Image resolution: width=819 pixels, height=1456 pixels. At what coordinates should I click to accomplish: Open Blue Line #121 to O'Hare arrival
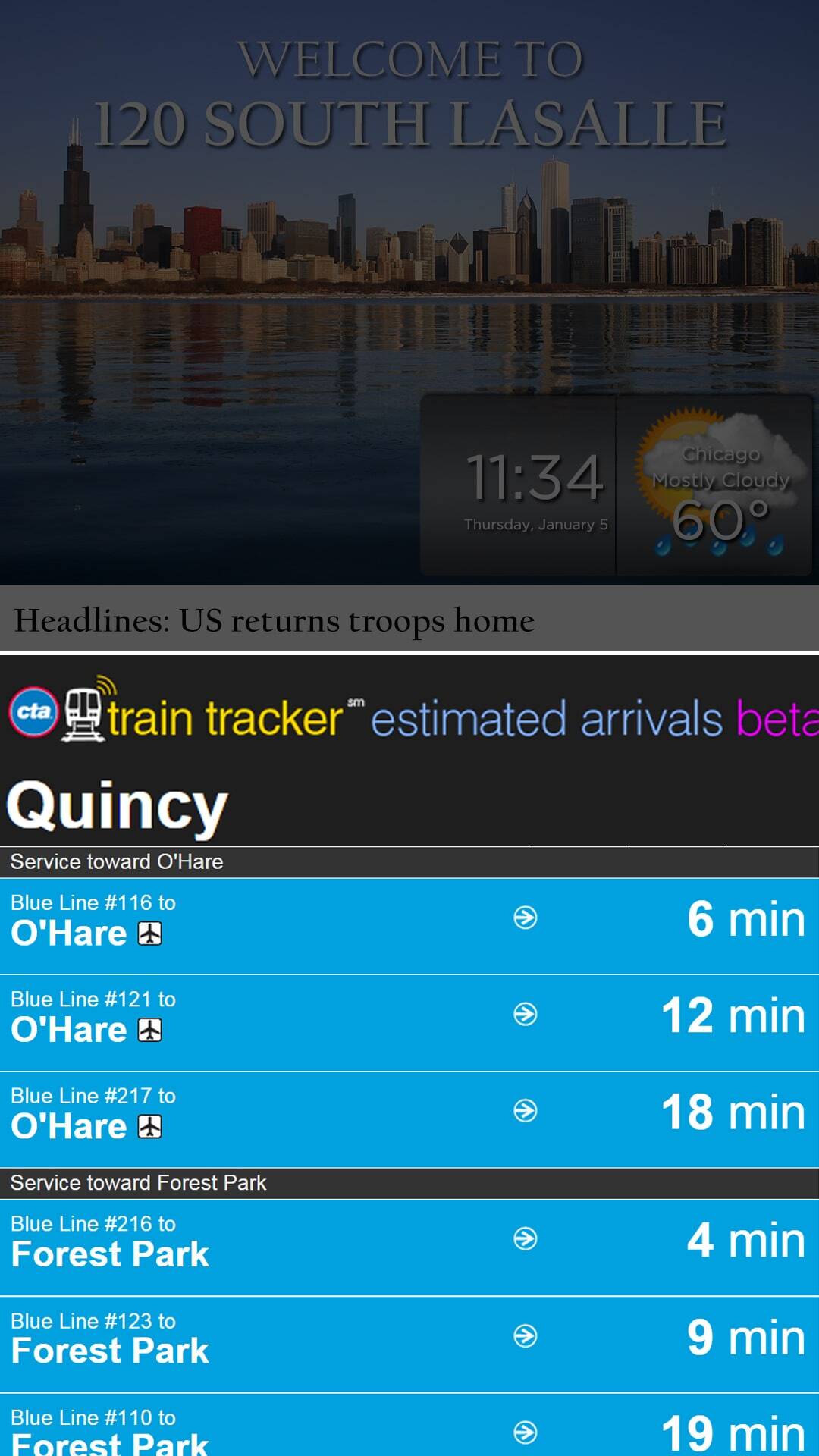coord(409,1023)
